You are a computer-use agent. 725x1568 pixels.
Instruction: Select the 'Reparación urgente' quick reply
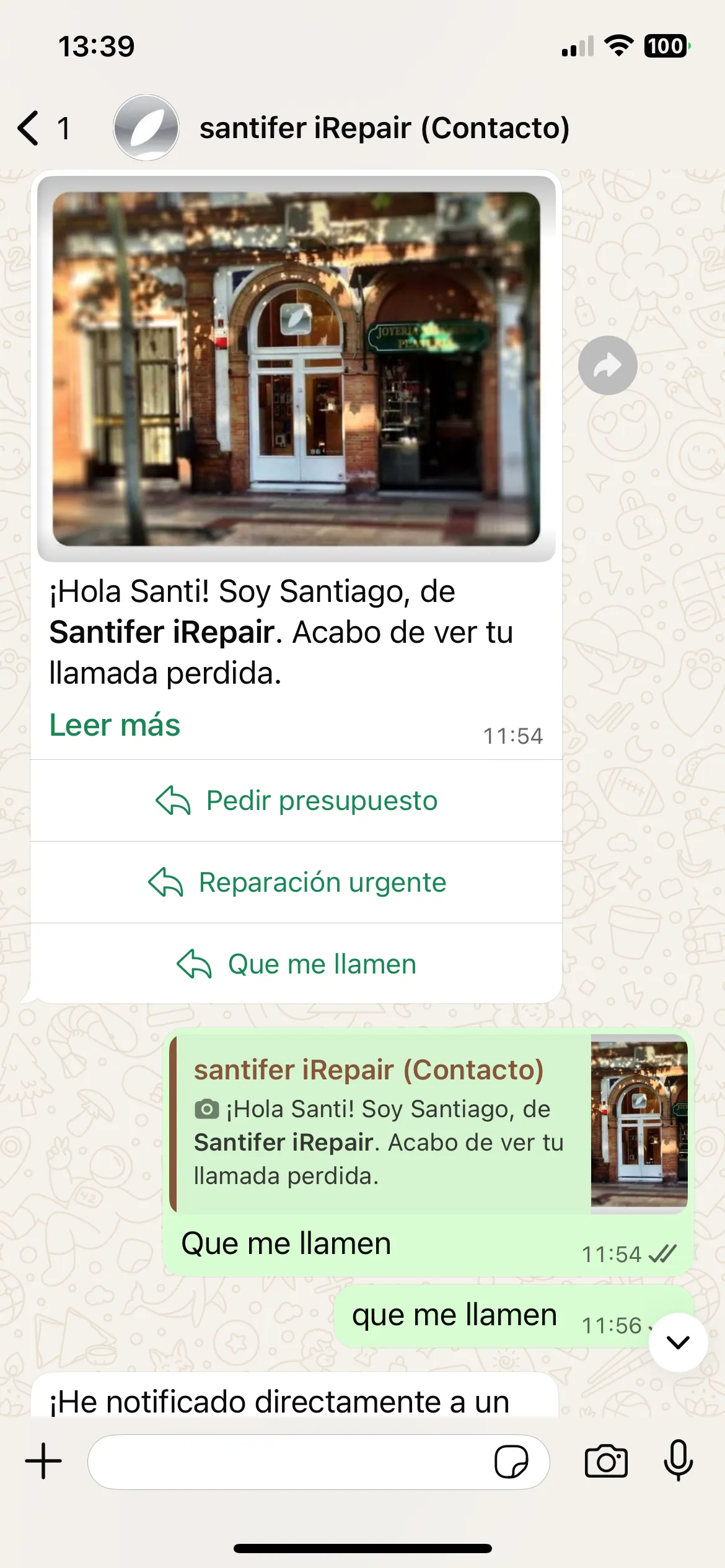[297, 882]
